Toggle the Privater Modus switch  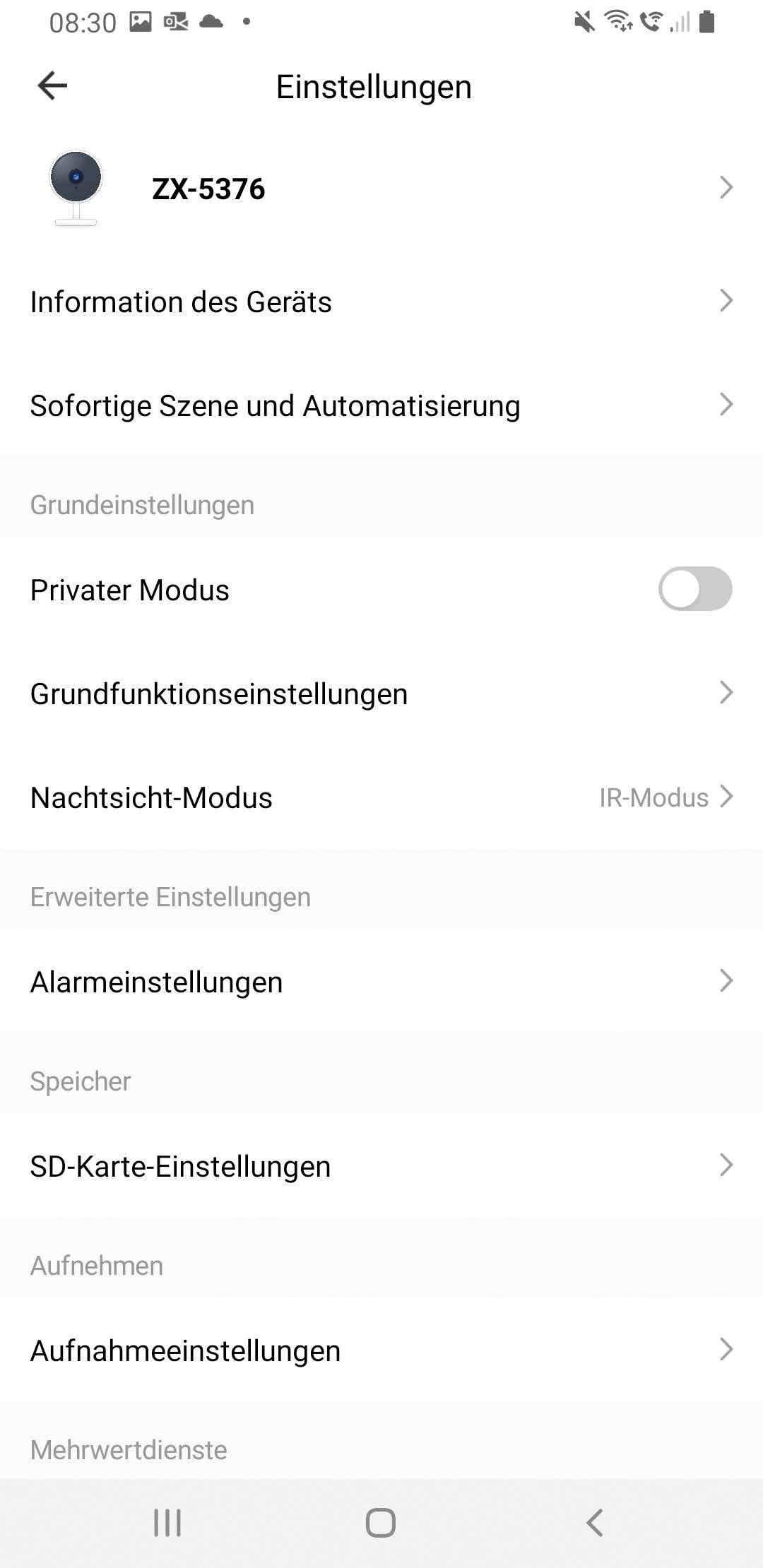(695, 589)
